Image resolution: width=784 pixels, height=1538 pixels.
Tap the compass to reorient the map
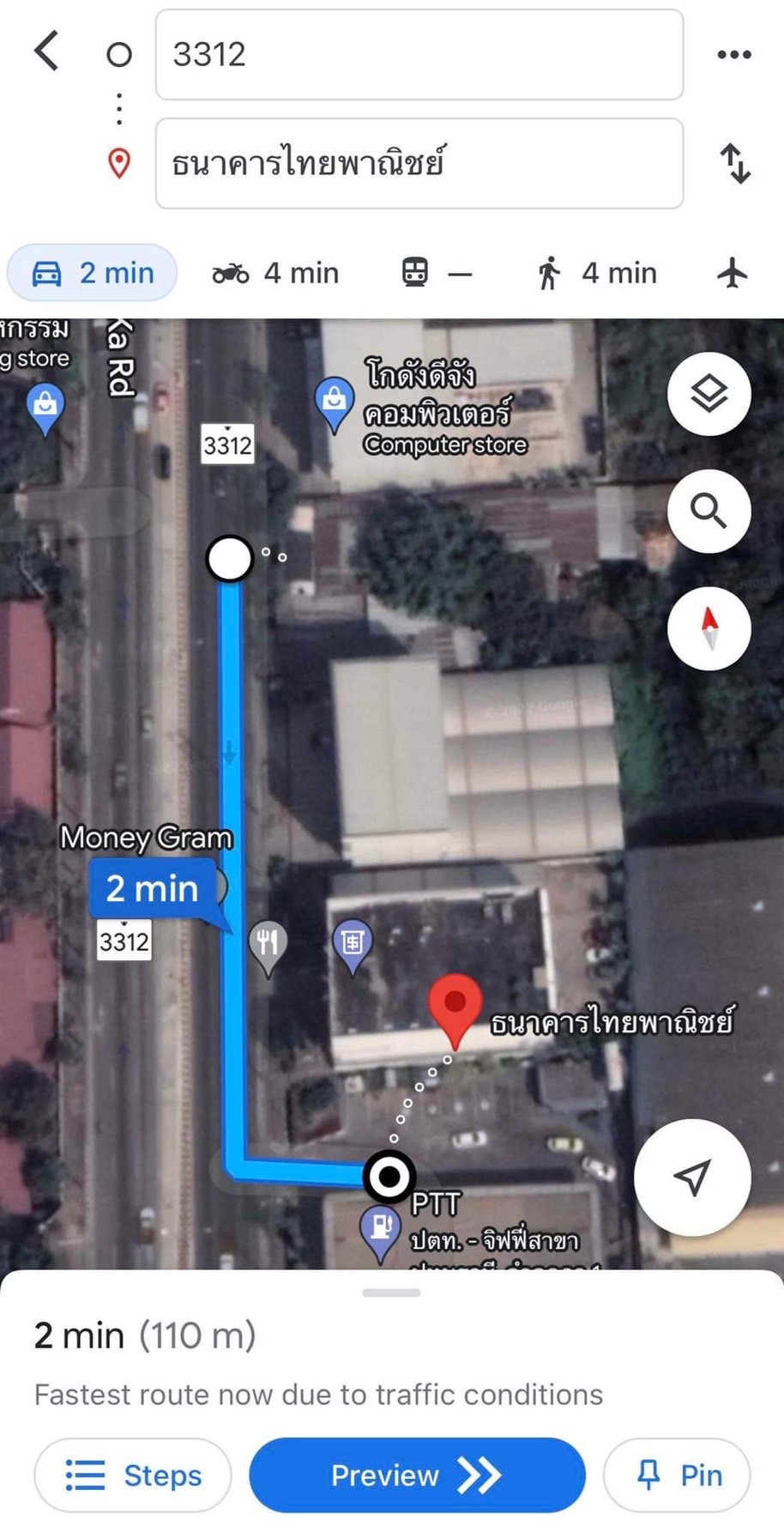coord(709,629)
